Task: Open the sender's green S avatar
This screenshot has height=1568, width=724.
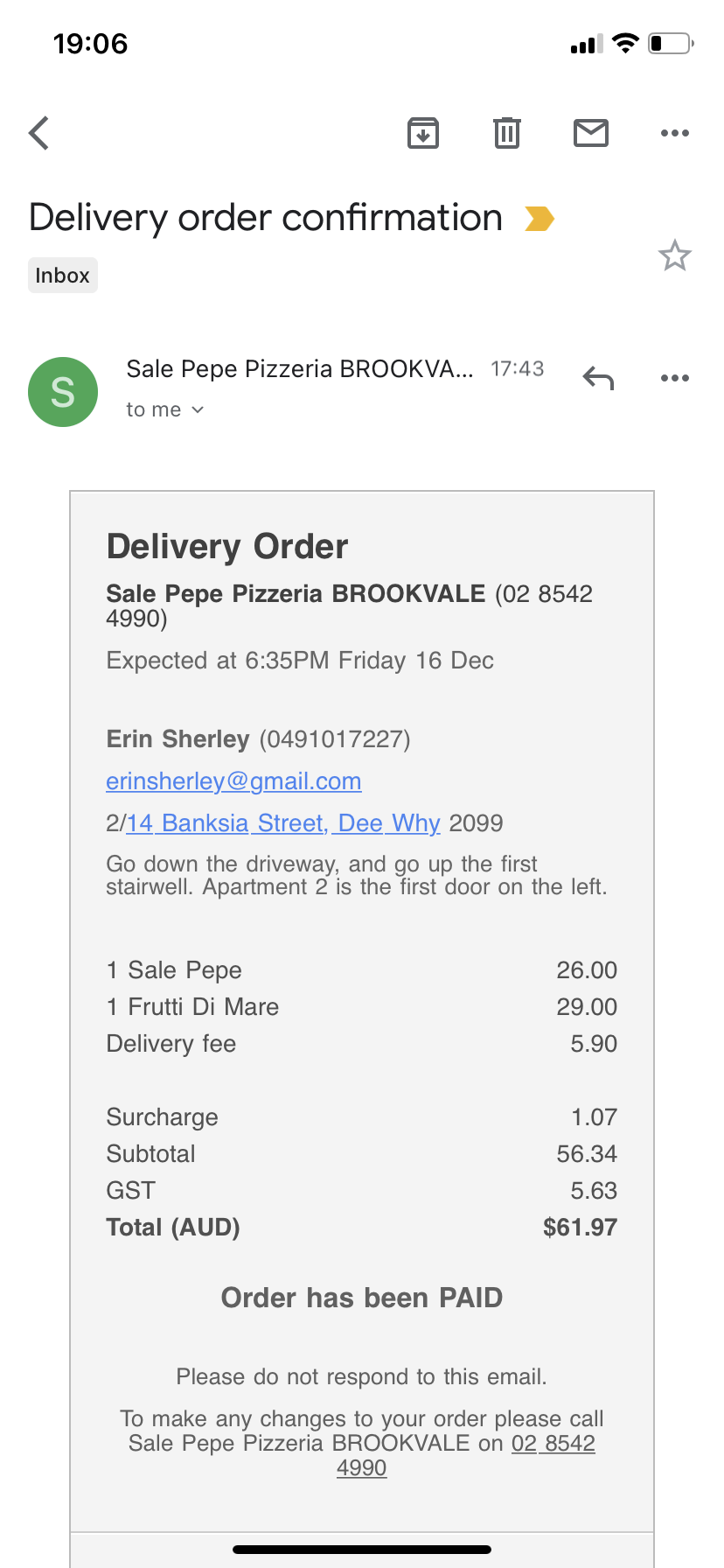Action: tap(63, 392)
